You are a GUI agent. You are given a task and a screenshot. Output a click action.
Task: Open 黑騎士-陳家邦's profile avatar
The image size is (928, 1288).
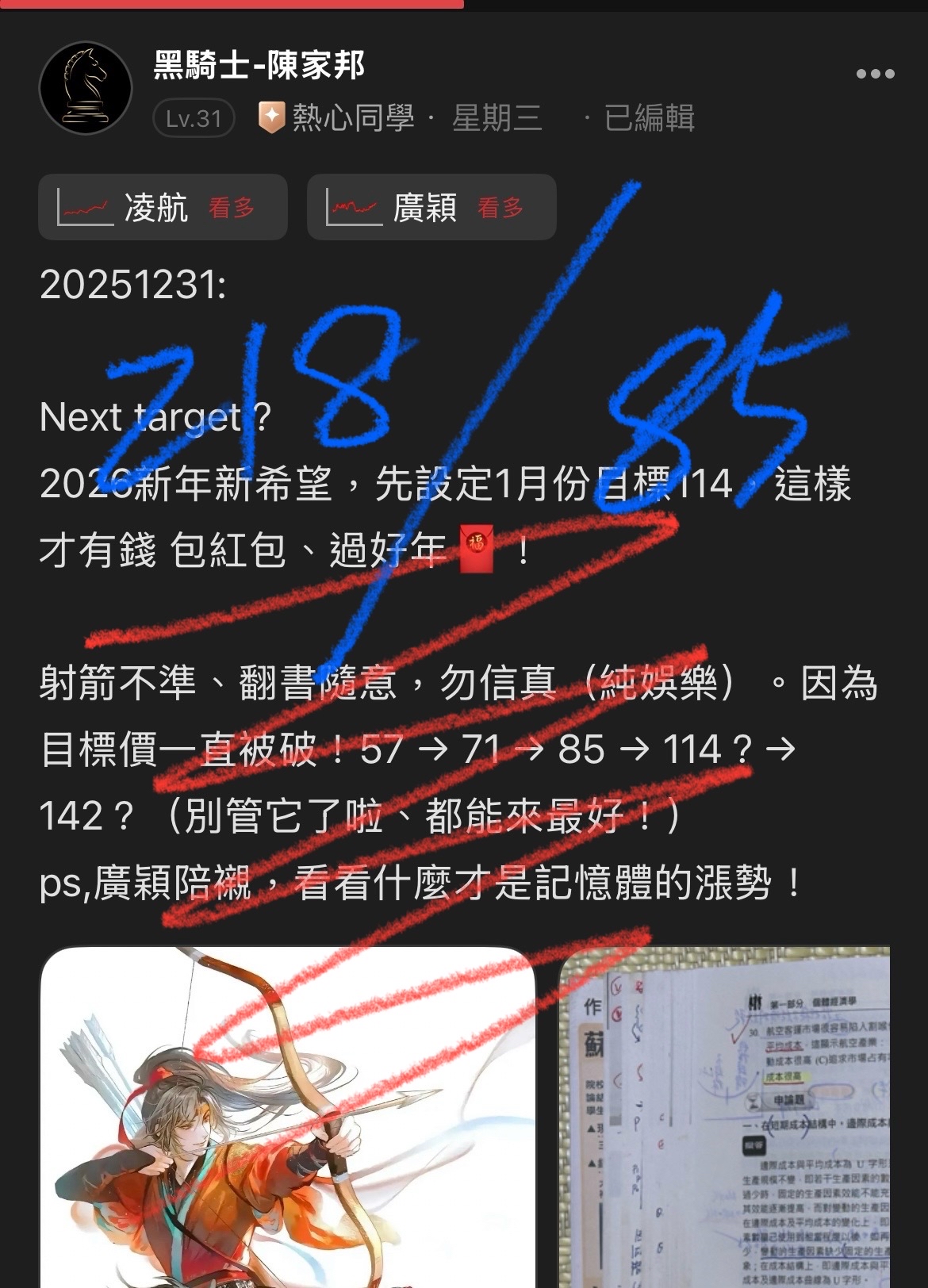click(x=86, y=88)
